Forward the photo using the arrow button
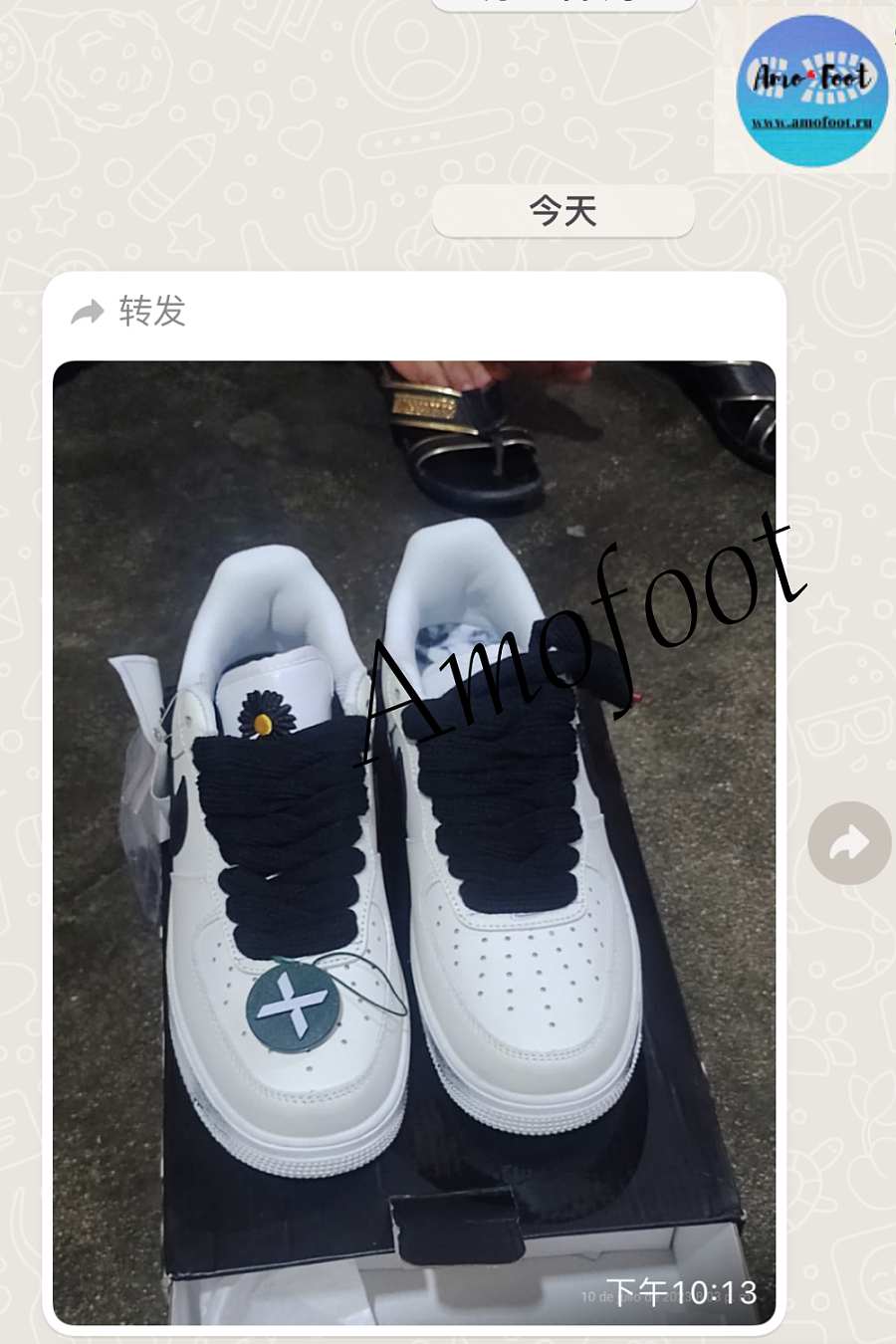This screenshot has width=896, height=1344. [849, 843]
